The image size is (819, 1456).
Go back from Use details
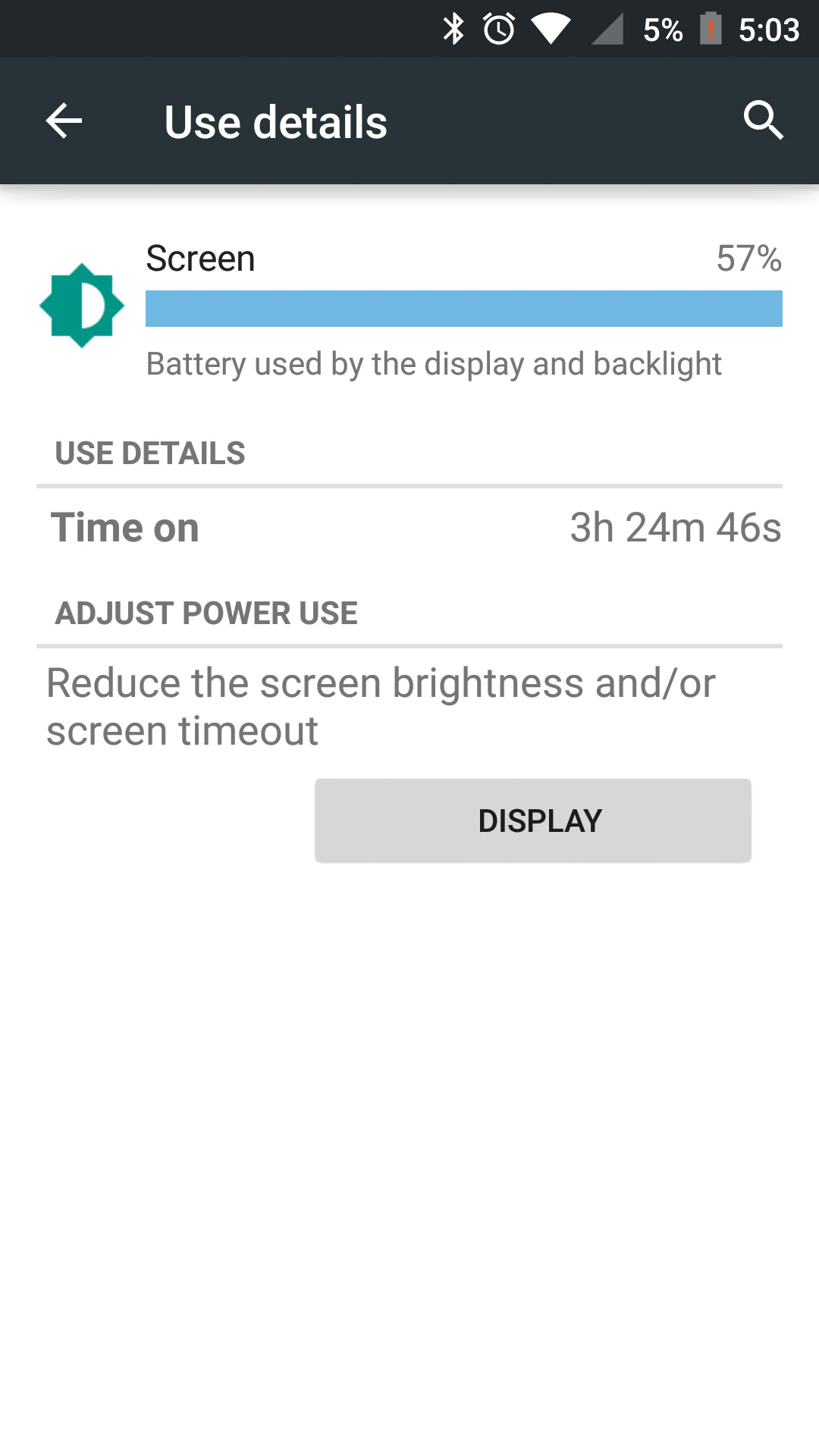64,121
